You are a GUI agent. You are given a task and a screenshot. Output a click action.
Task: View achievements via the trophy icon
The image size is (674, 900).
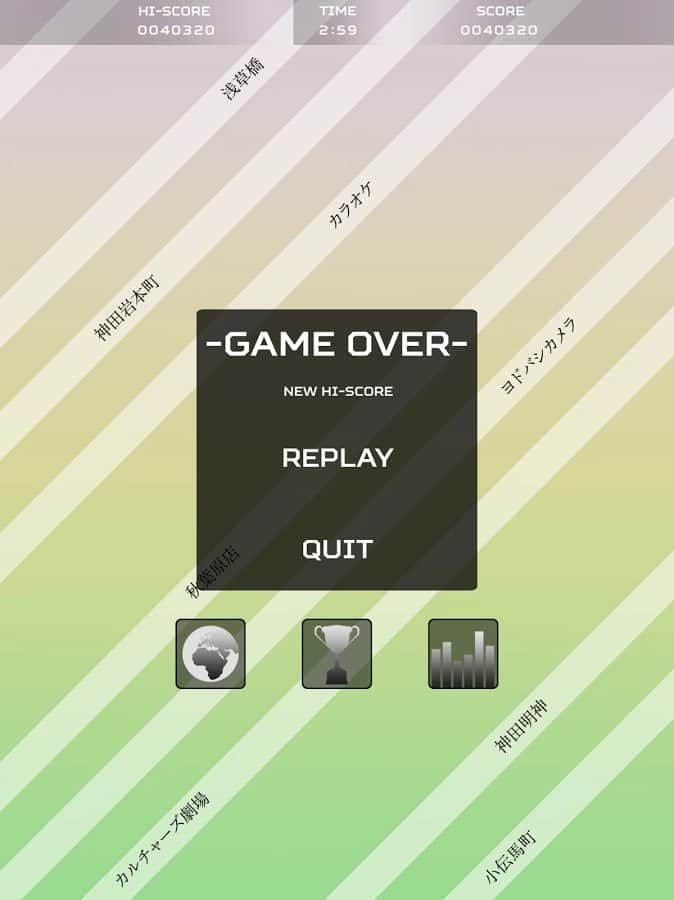click(337, 654)
